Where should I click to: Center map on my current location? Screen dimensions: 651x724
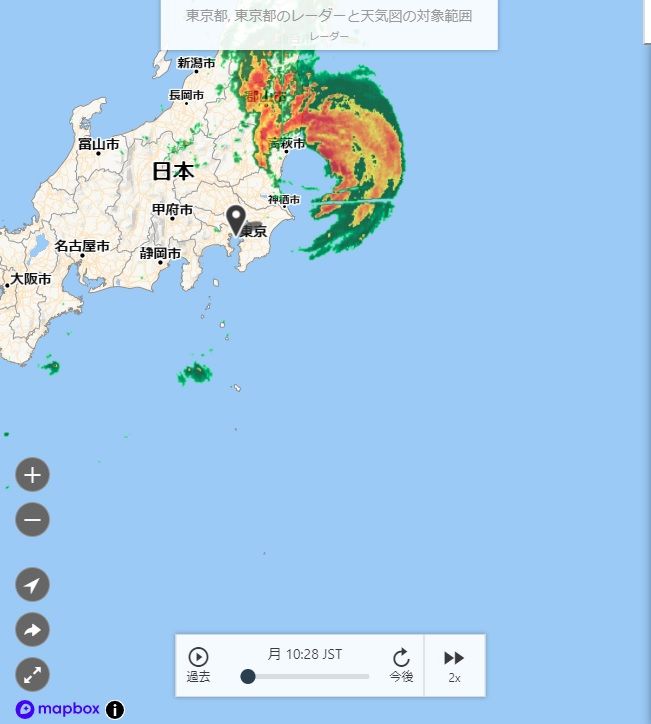[x=32, y=586]
